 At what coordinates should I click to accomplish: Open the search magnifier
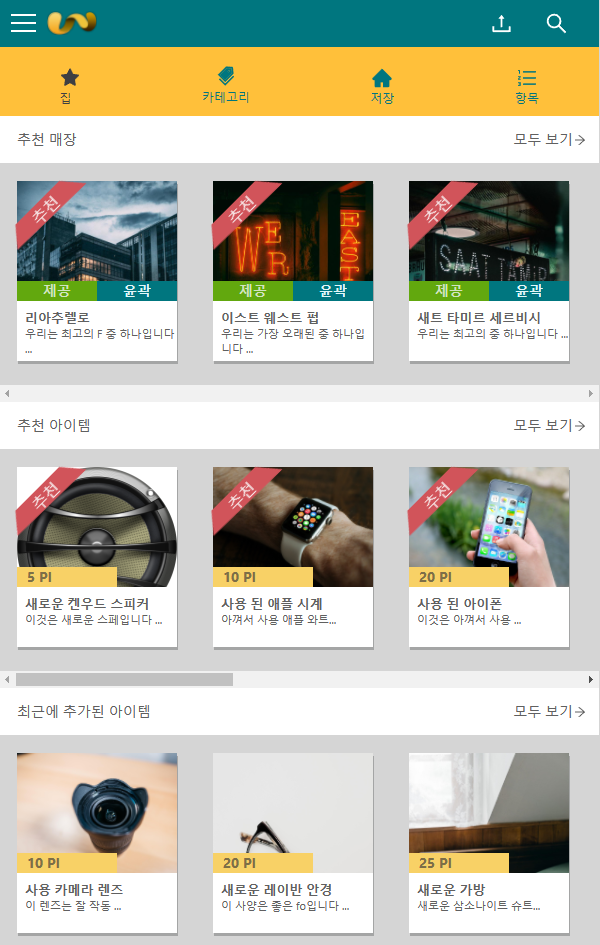[x=556, y=23]
